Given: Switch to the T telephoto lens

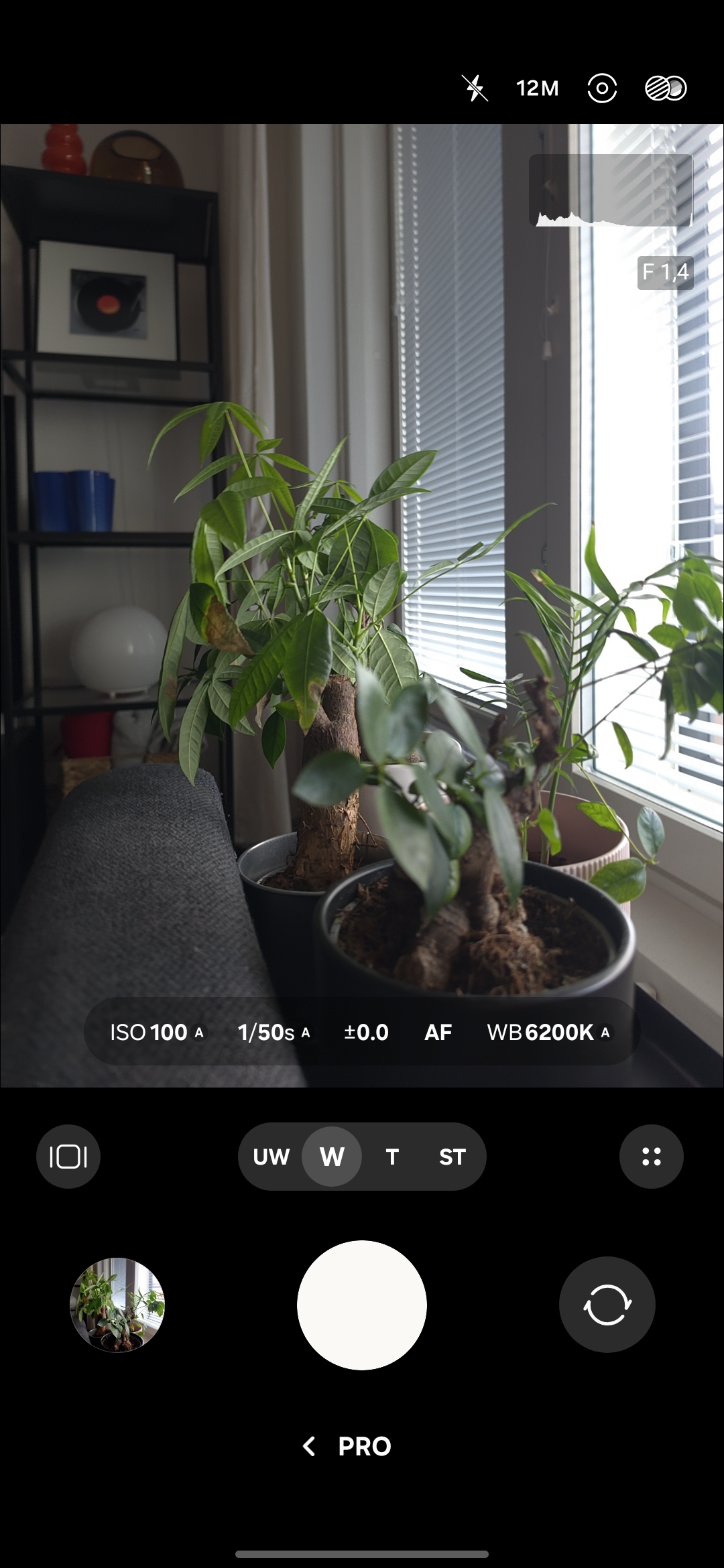Looking at the screenshot, I should pos(392,1157).
